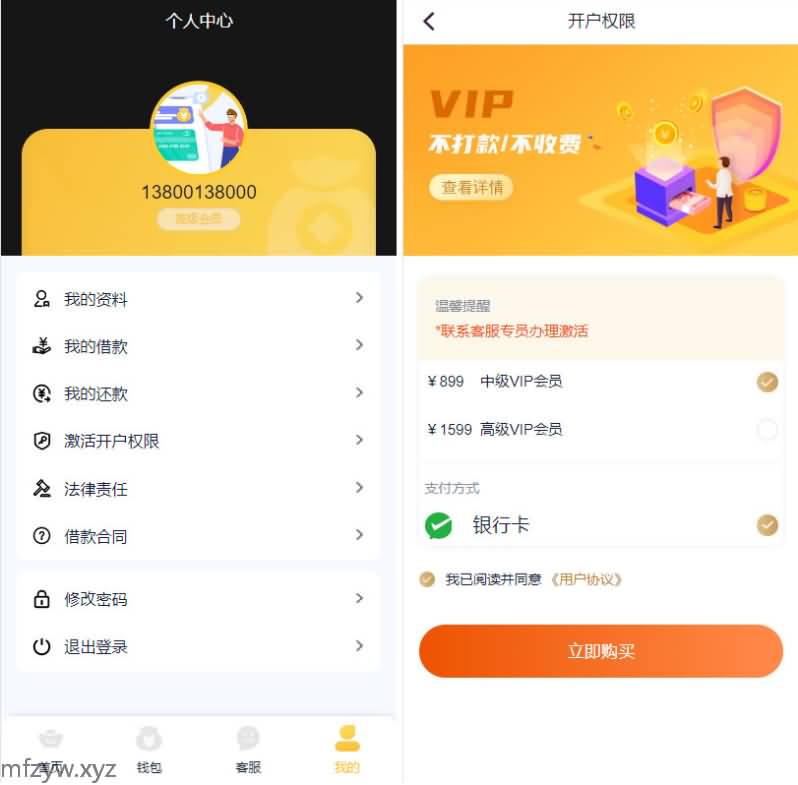Tap the 立即购买 buy now button
The height and width of the screenshot is (785, 798).
coord(600,651)
